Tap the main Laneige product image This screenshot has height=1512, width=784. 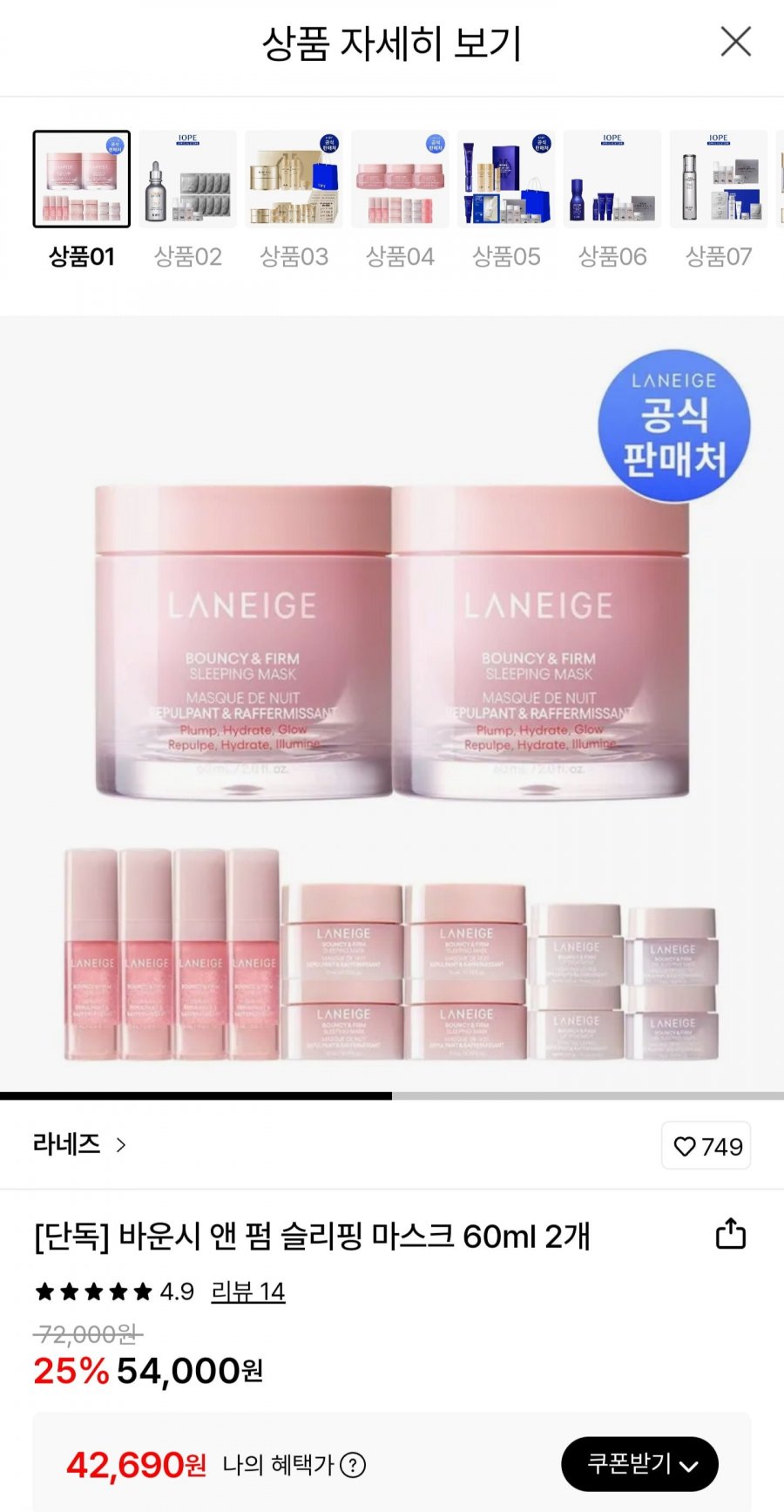pos(392,706)
